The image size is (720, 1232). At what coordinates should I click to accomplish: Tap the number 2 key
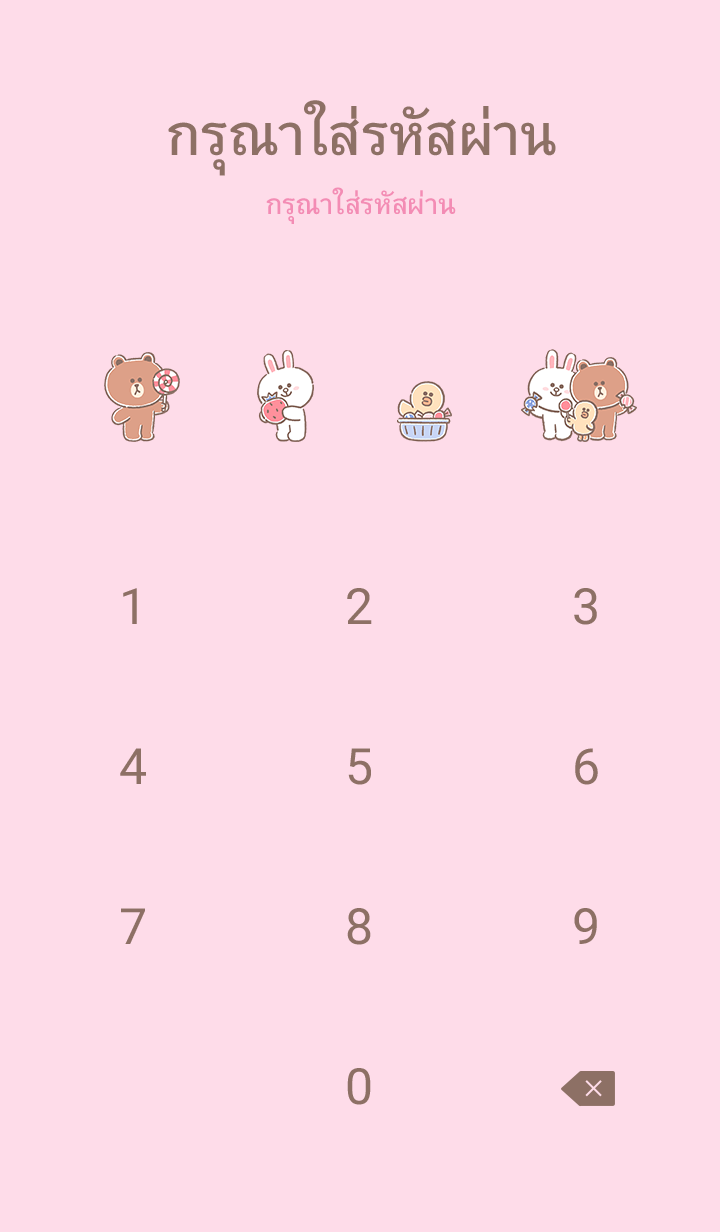359,607
